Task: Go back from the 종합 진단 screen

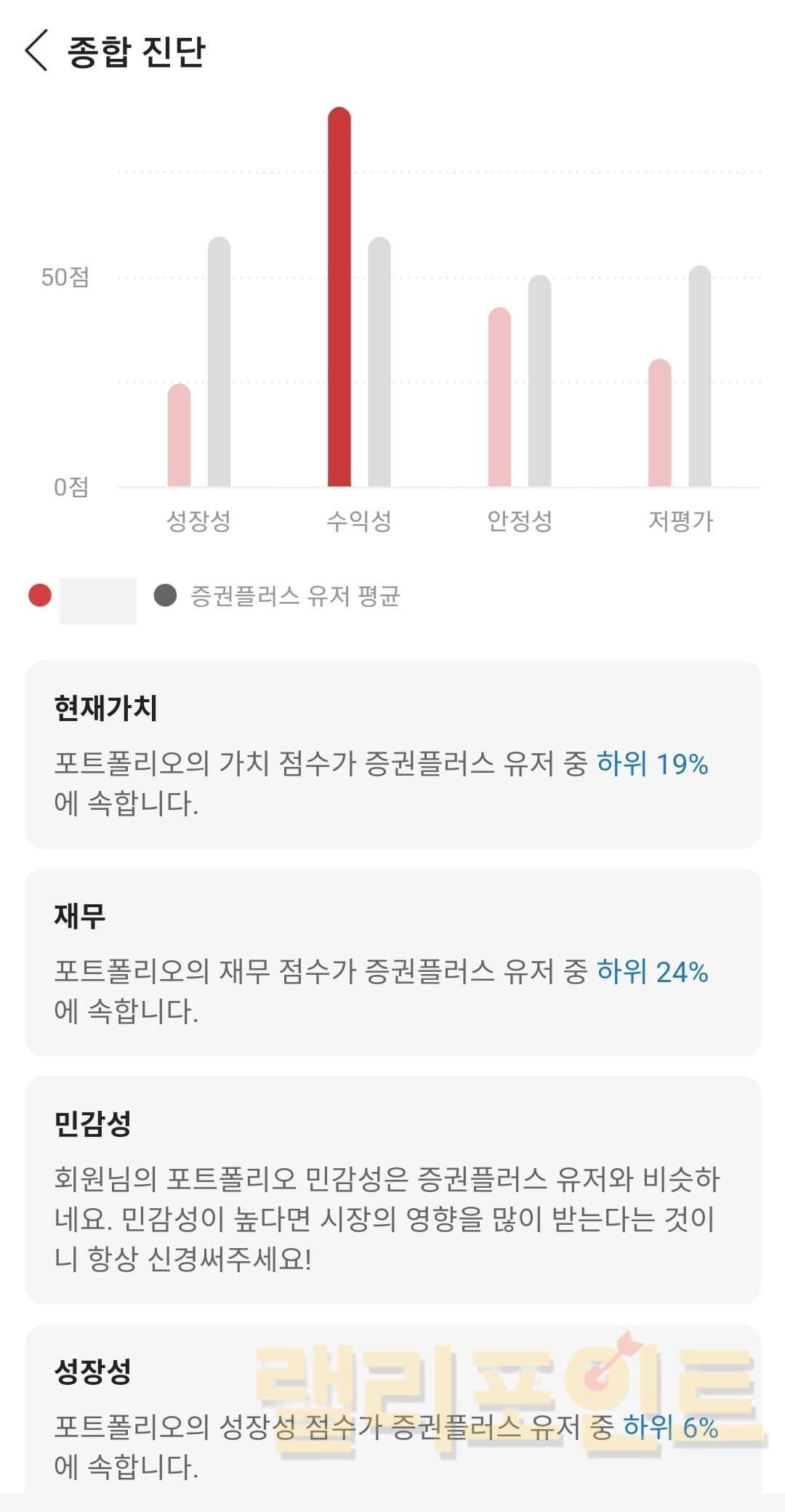Action: (36, 51)
